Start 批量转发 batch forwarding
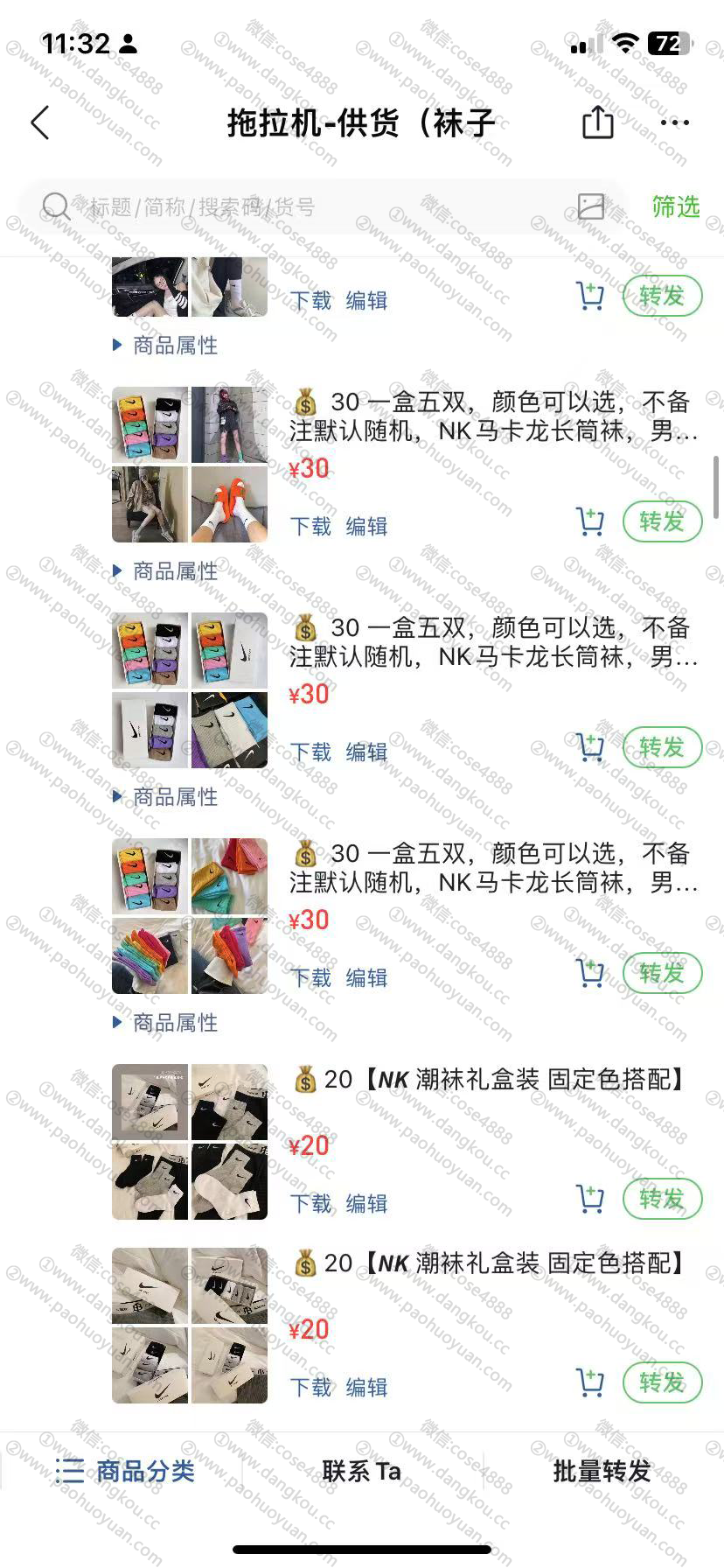 [x=602, y=1471]
